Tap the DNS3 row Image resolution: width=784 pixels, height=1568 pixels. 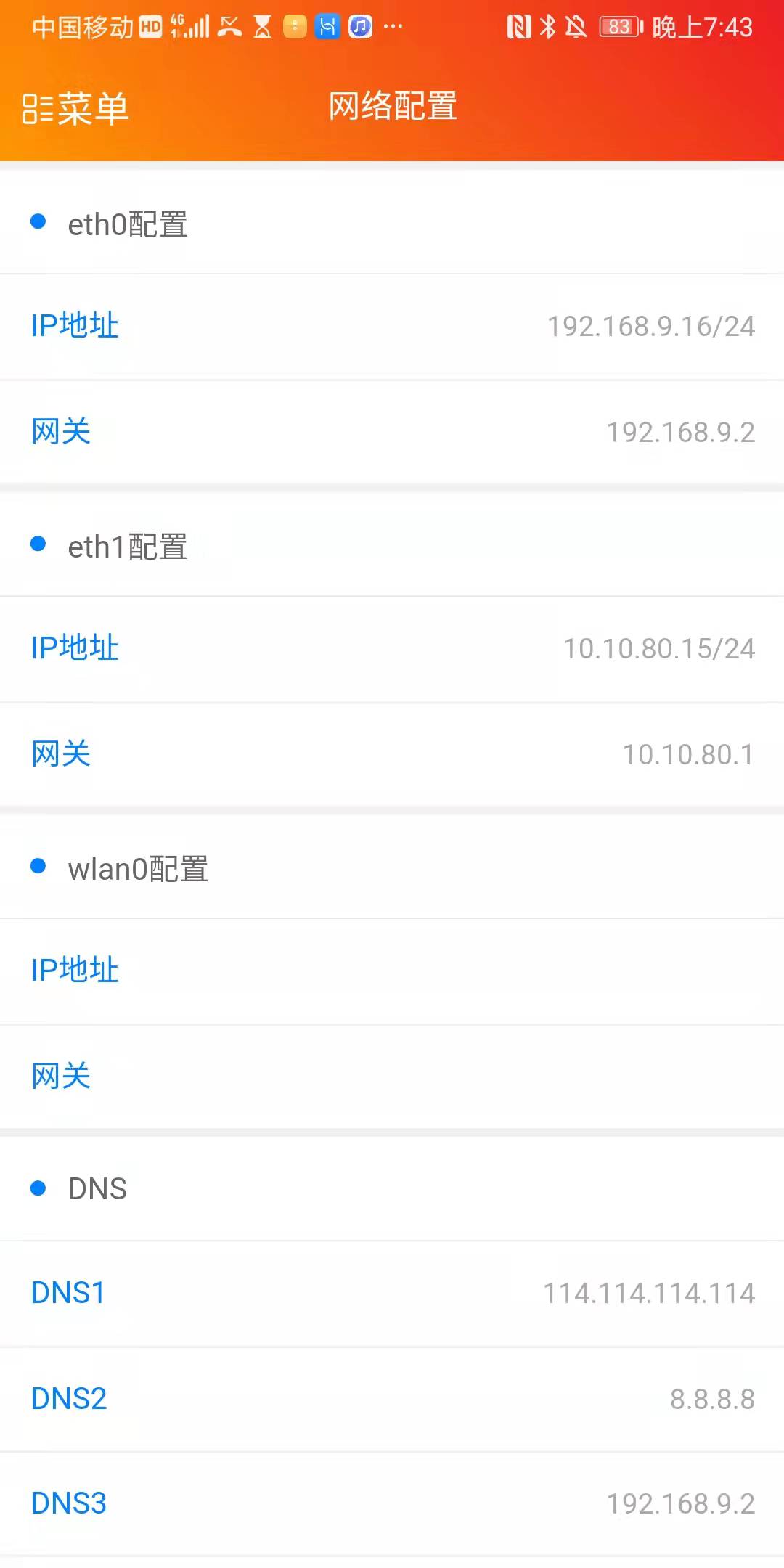coord(392,1503)
